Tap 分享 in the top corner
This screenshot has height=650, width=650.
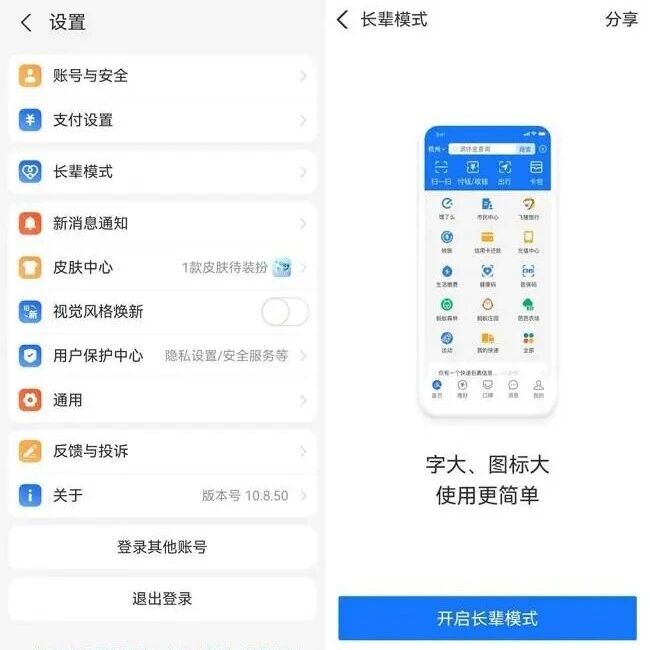(621, 19)
